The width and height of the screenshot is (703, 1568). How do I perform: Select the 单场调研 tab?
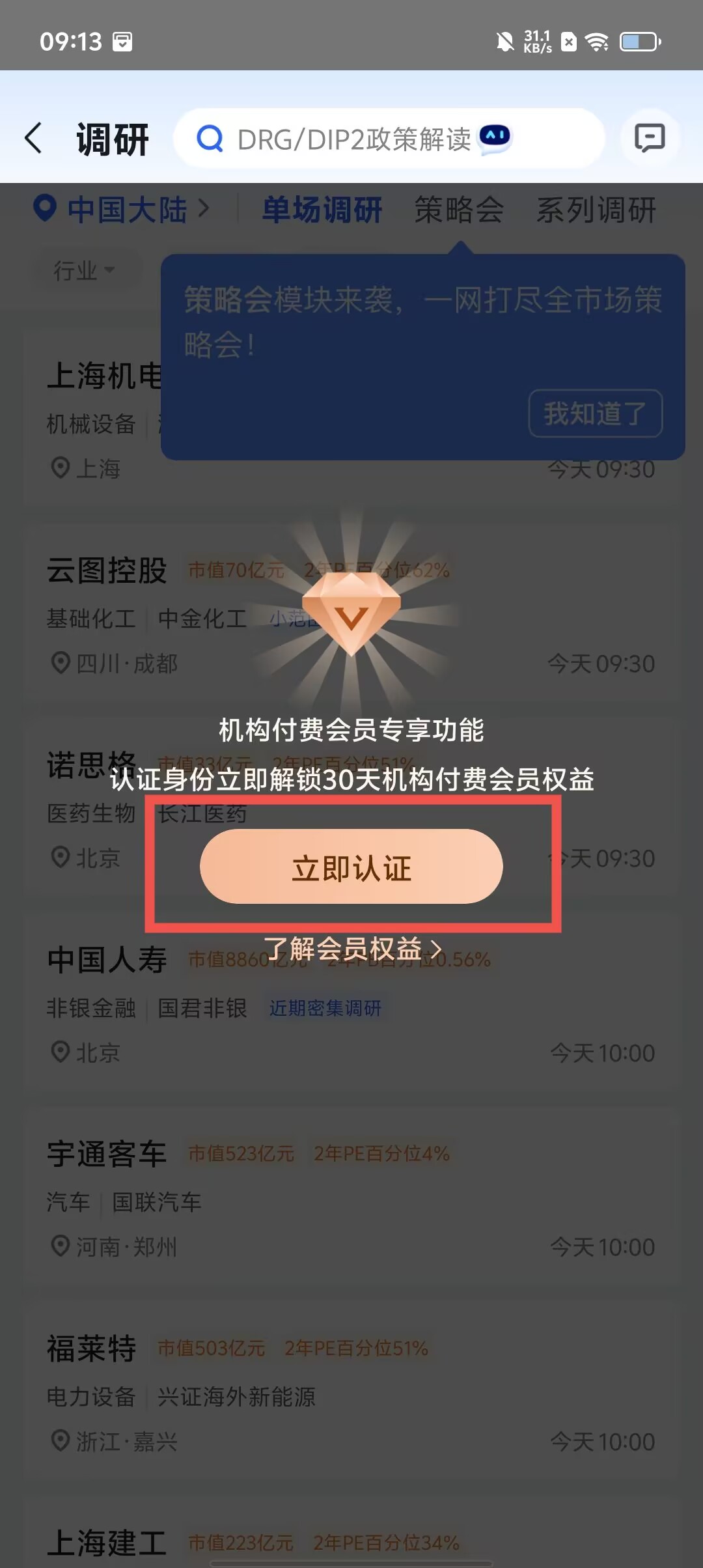tap(322, 210)
